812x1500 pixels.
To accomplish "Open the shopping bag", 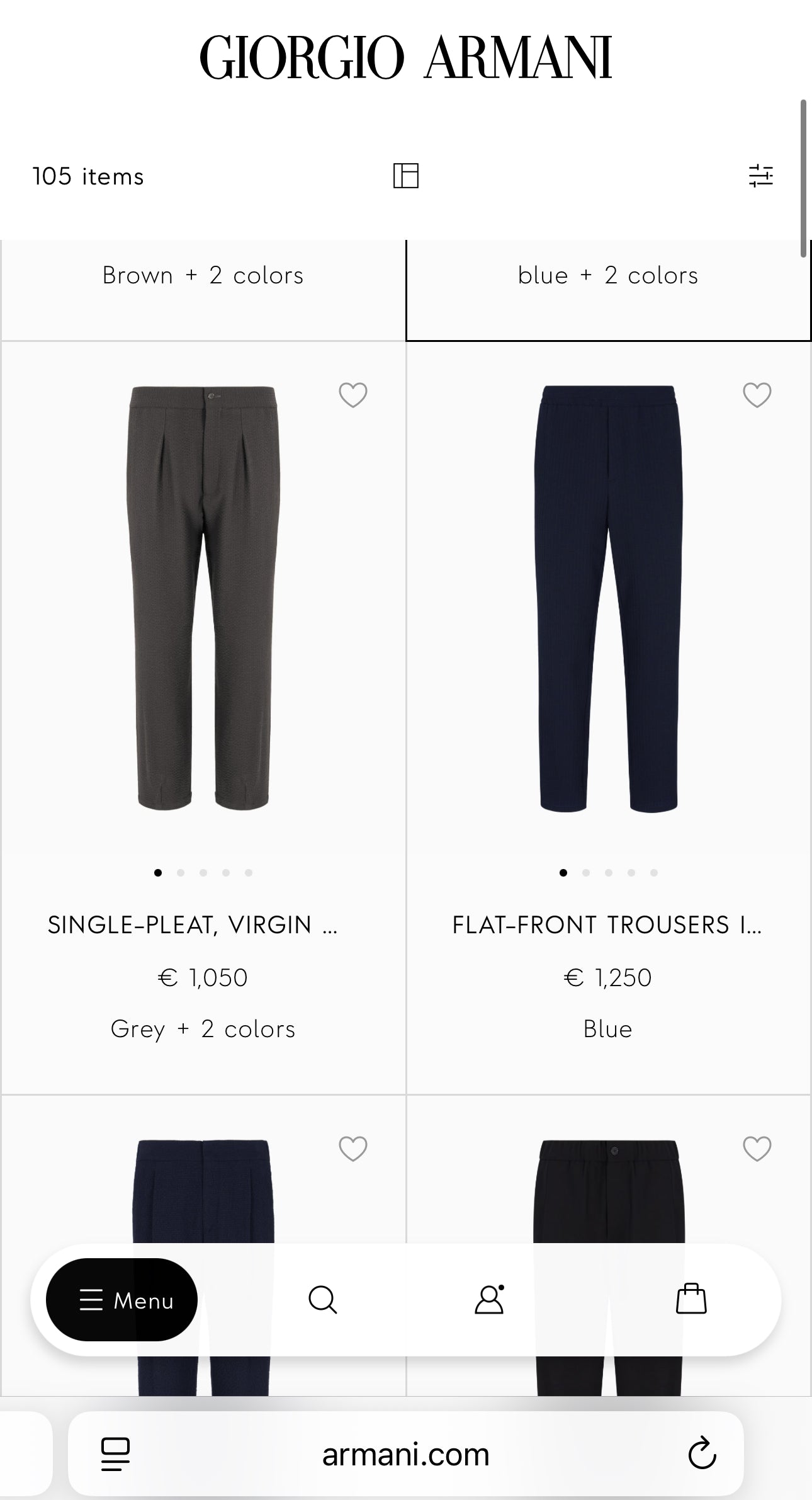I will tap(691, 1300).
